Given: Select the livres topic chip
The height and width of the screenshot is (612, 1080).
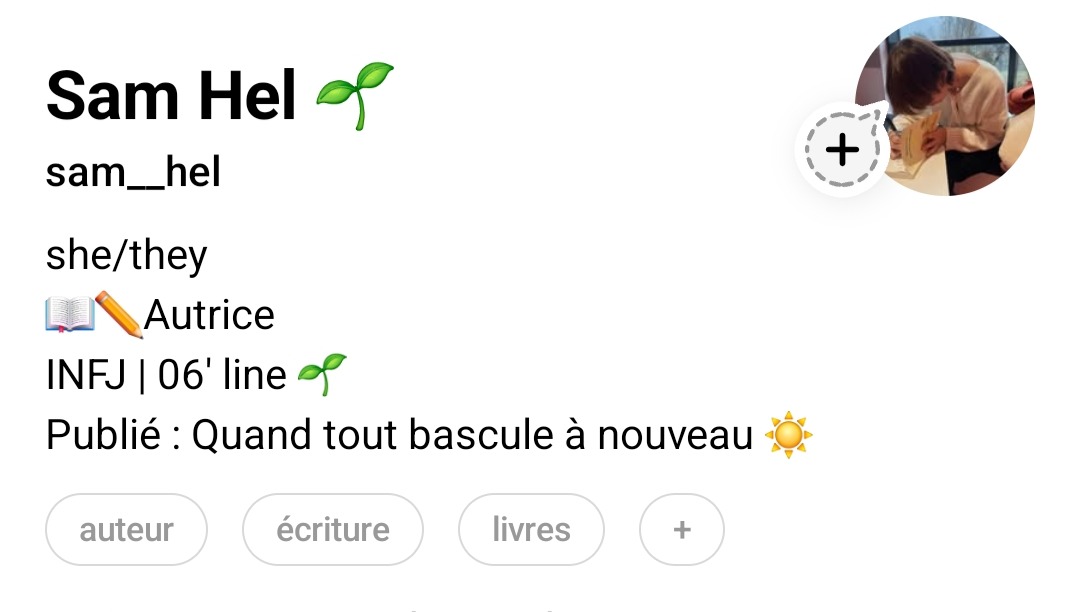Looking at the screenshot, I should 531,529.
